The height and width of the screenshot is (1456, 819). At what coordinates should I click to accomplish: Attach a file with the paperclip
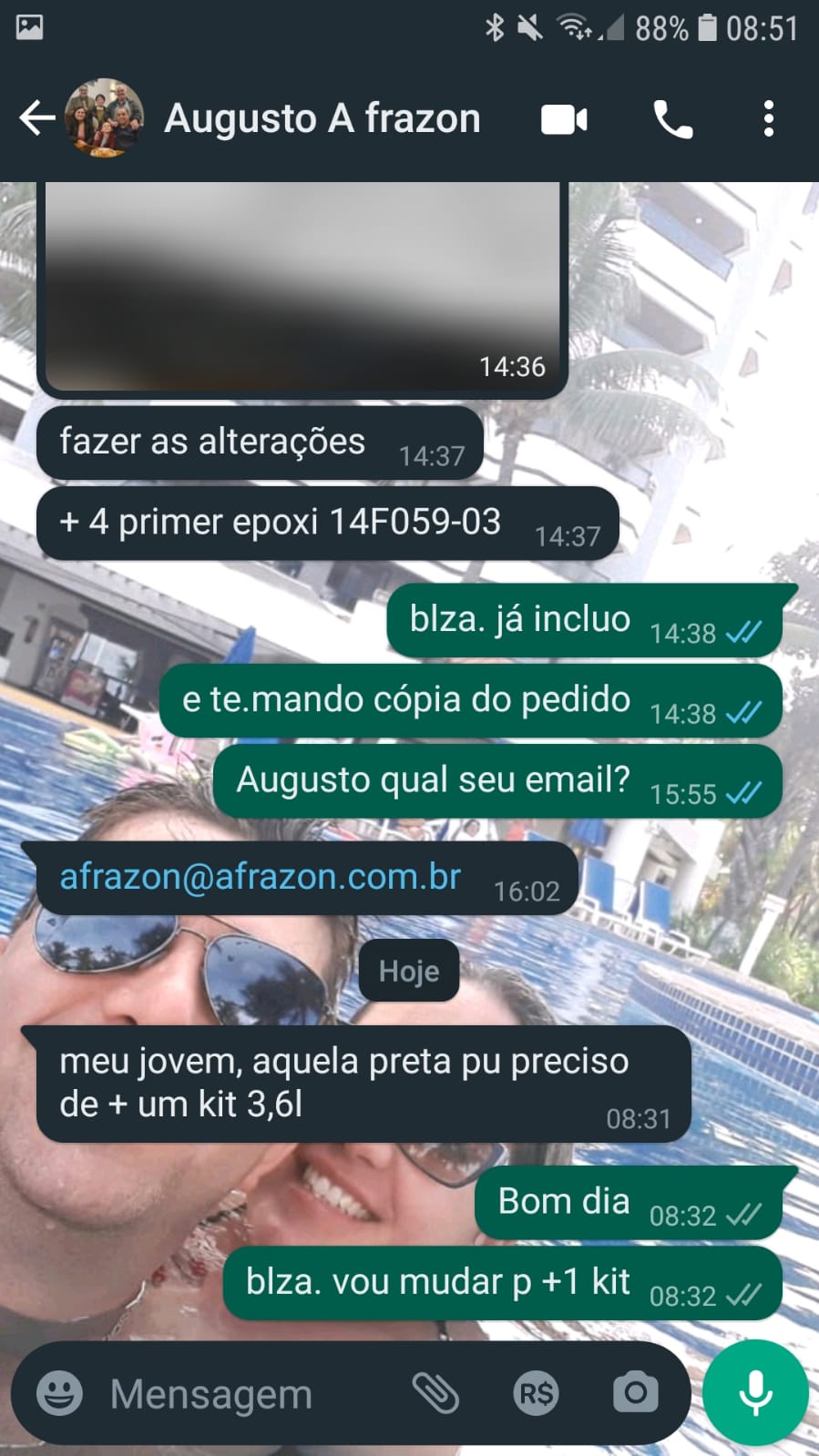click(x=435, y=1393)
